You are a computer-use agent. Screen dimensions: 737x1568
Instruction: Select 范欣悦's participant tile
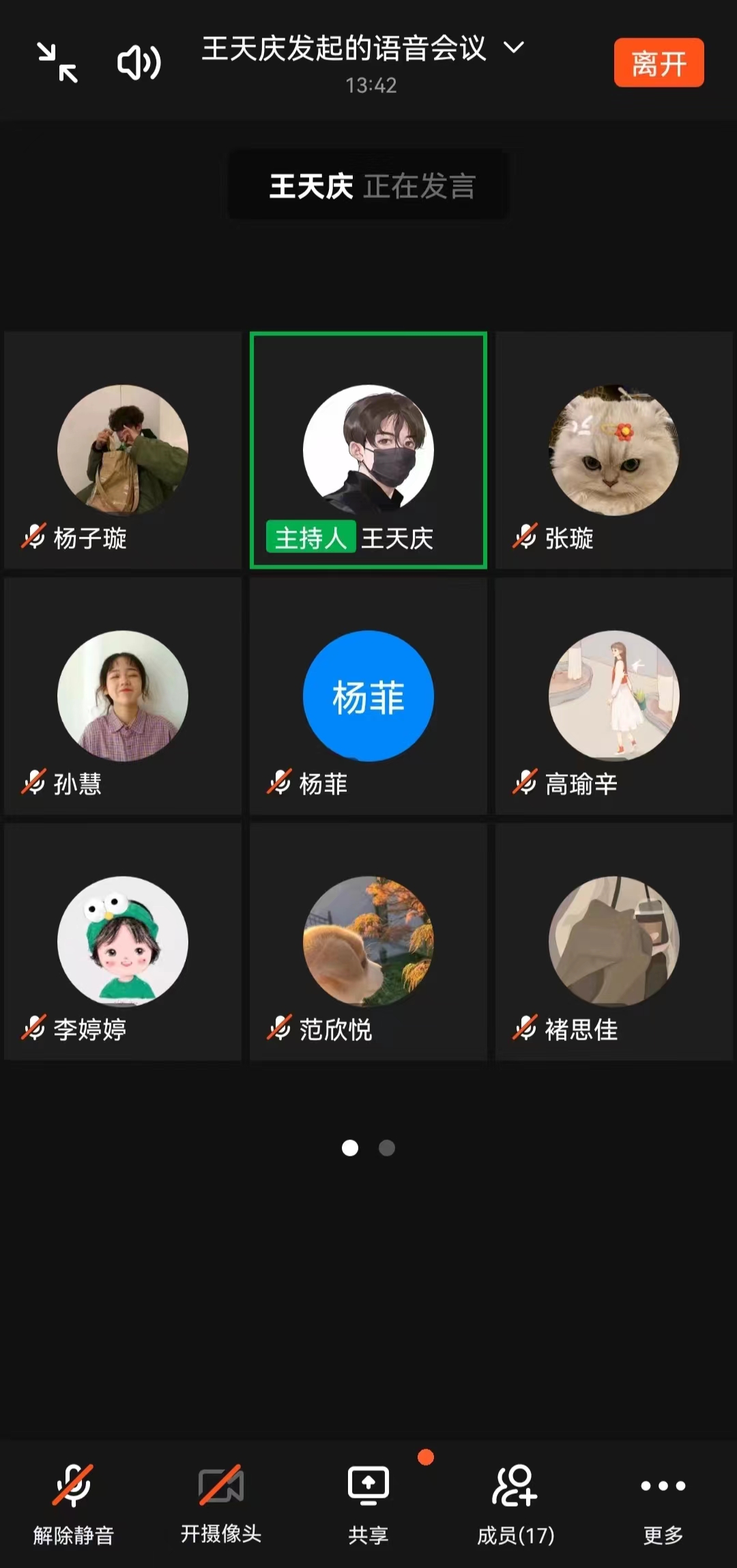coord(369,942)
